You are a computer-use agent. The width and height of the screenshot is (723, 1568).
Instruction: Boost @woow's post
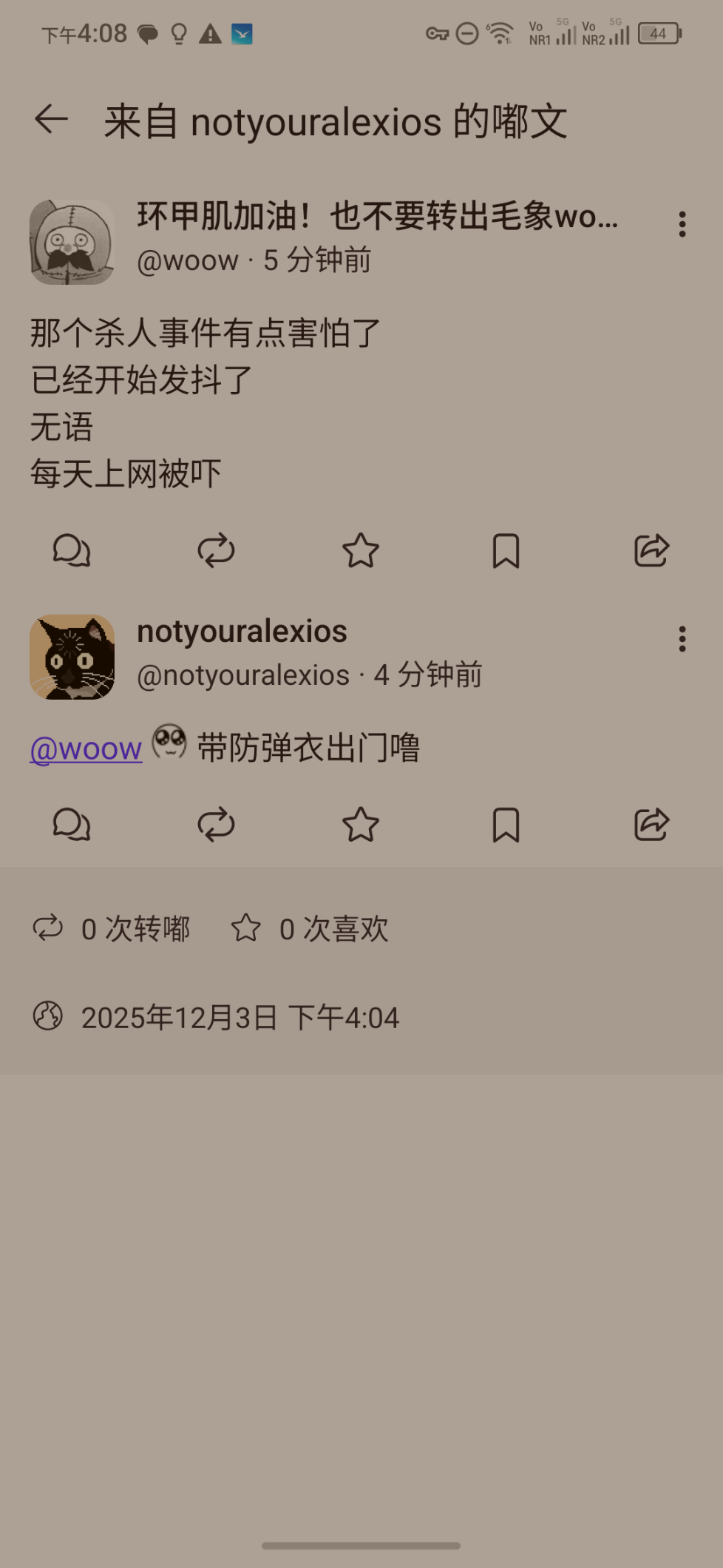tap(216, 551)
